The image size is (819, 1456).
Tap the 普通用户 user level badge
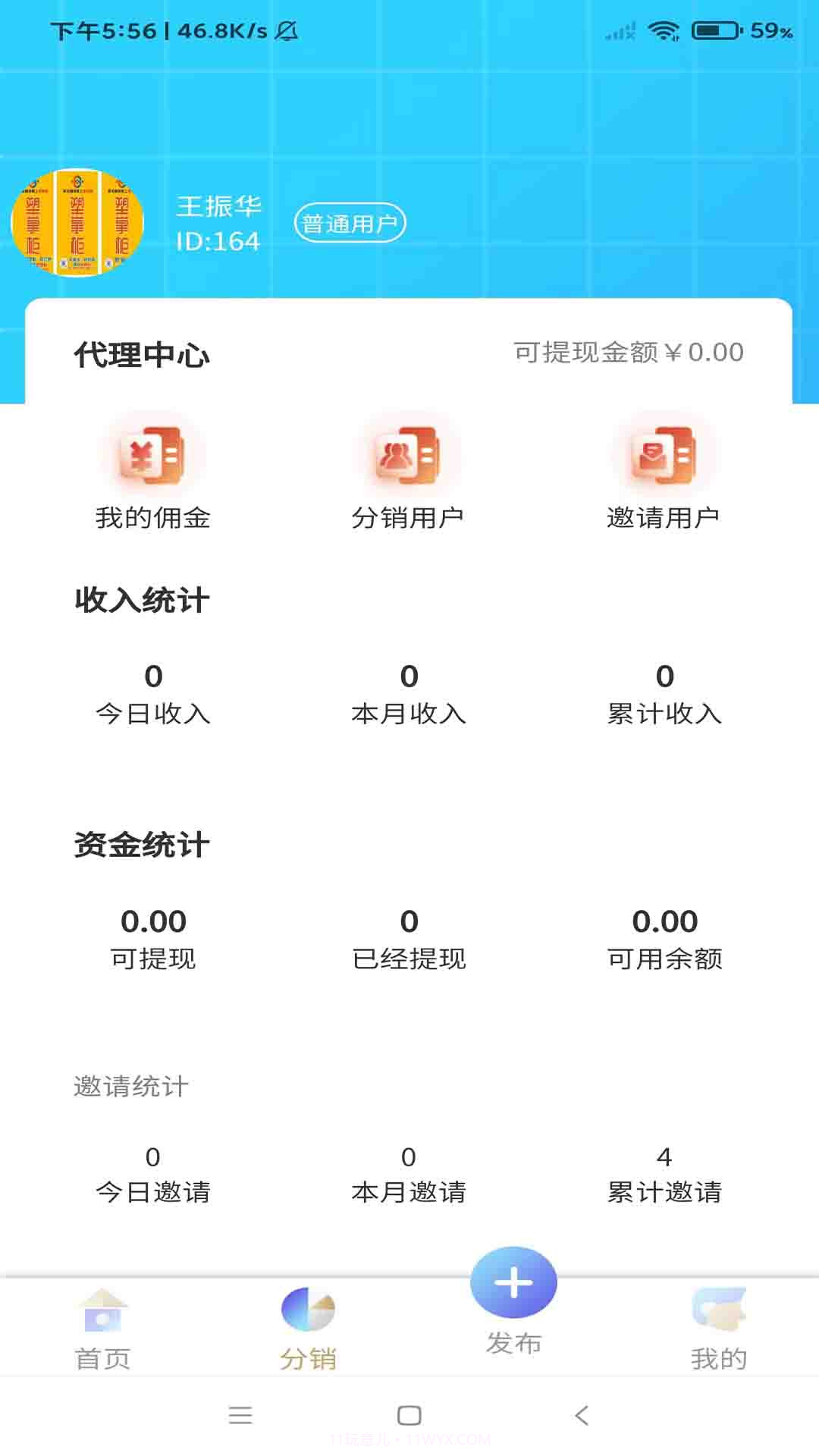click(x=350, y=222)
